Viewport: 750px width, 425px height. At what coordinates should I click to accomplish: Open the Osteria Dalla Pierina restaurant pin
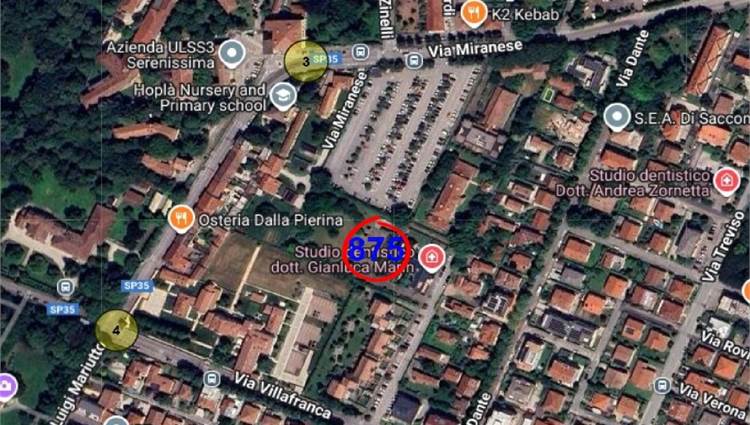[180, 217]
